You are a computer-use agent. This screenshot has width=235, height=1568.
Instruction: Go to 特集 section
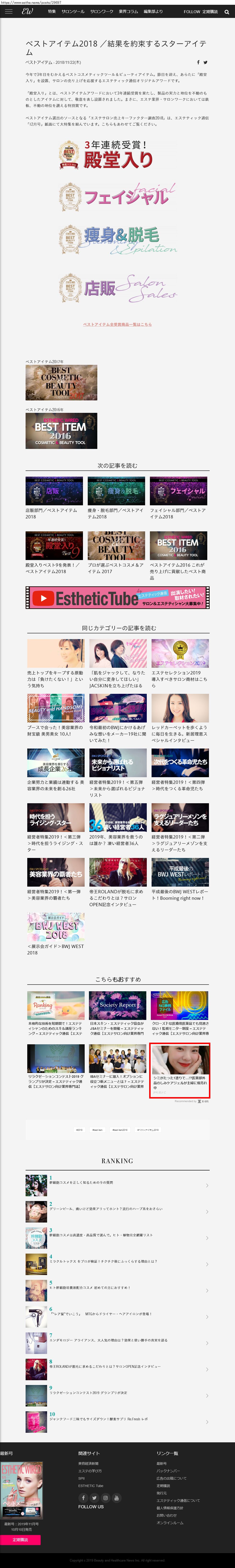coord(52,11)
